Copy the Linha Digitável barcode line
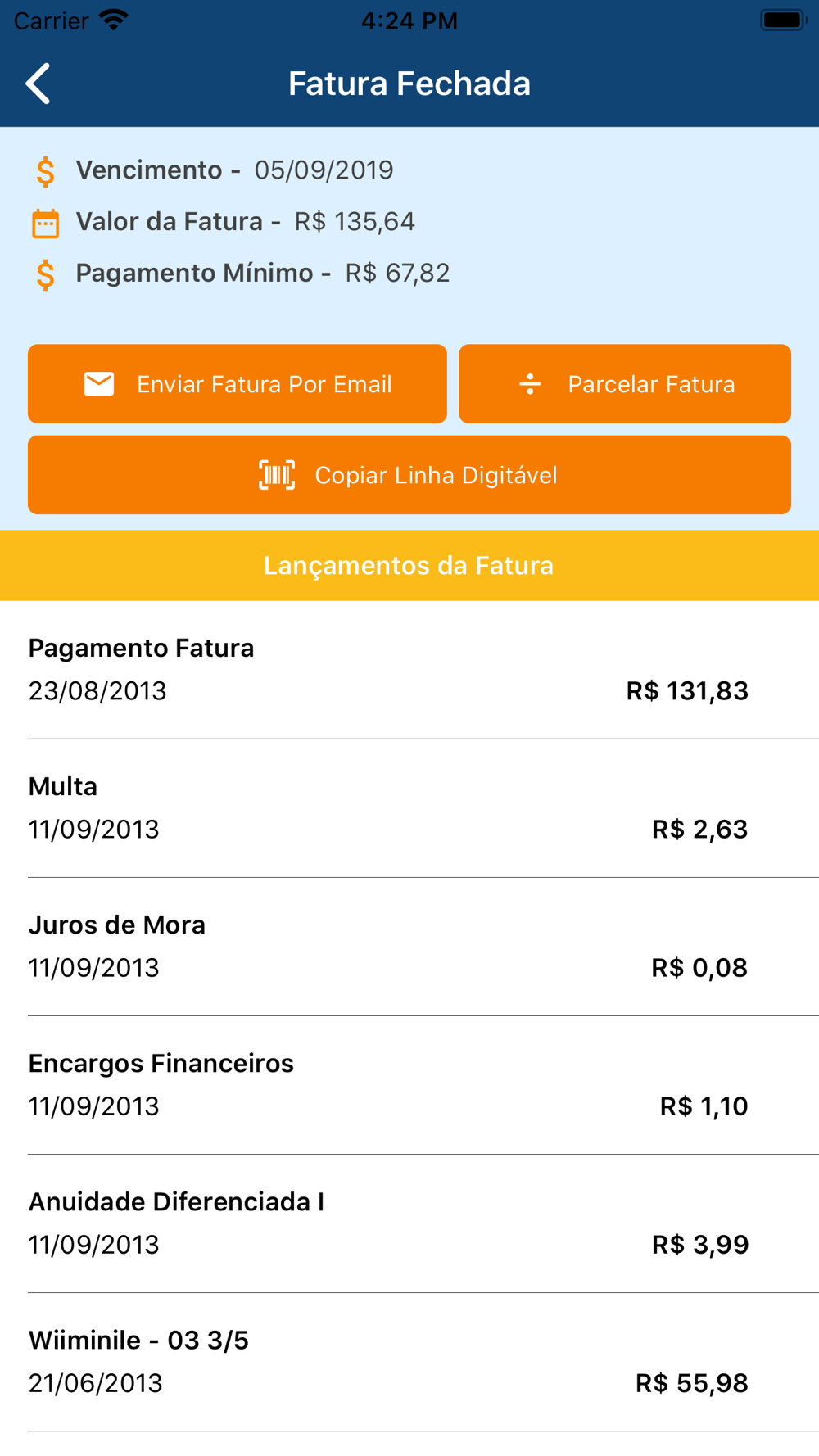Screen dimensions: 819x1456 (x=409, y=475)
